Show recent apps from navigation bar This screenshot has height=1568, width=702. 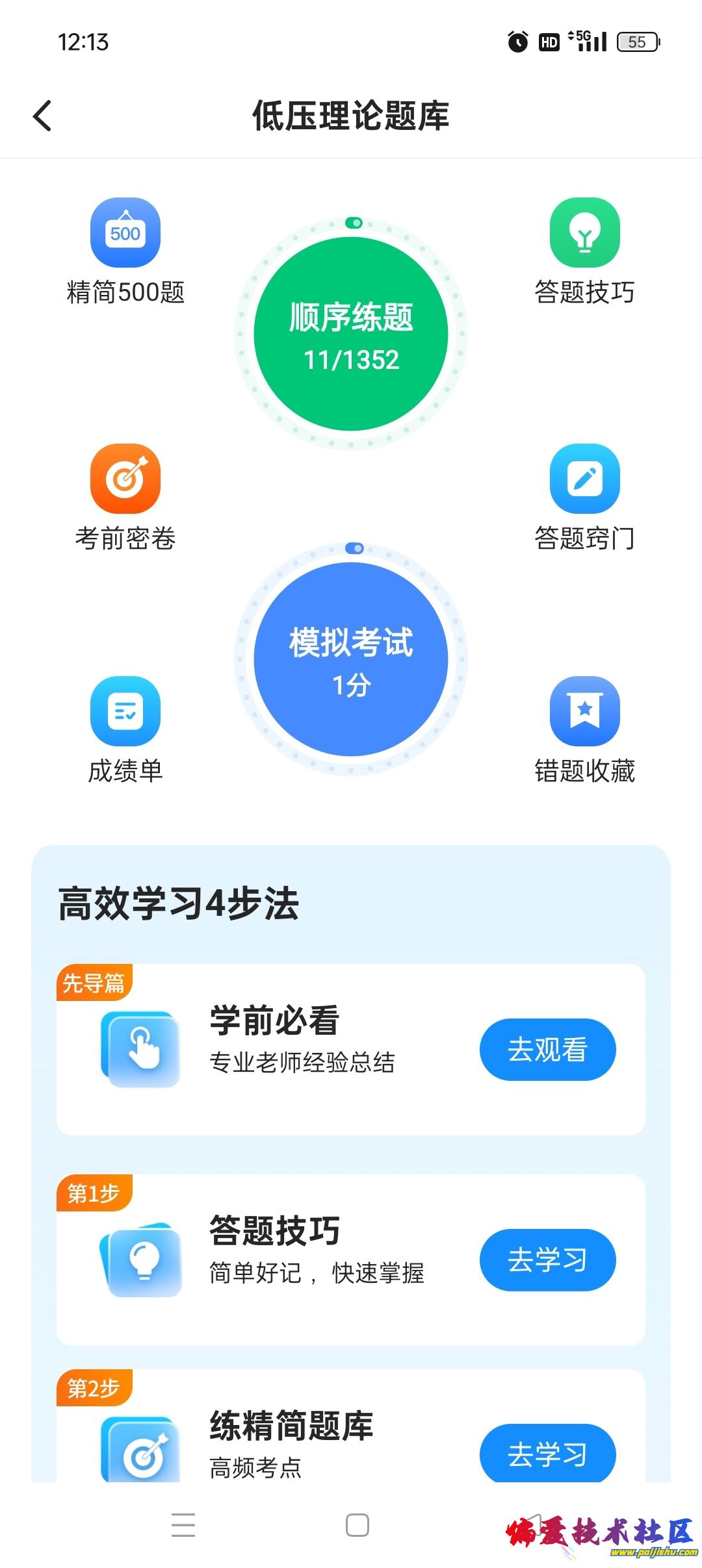click(183, 1525)
